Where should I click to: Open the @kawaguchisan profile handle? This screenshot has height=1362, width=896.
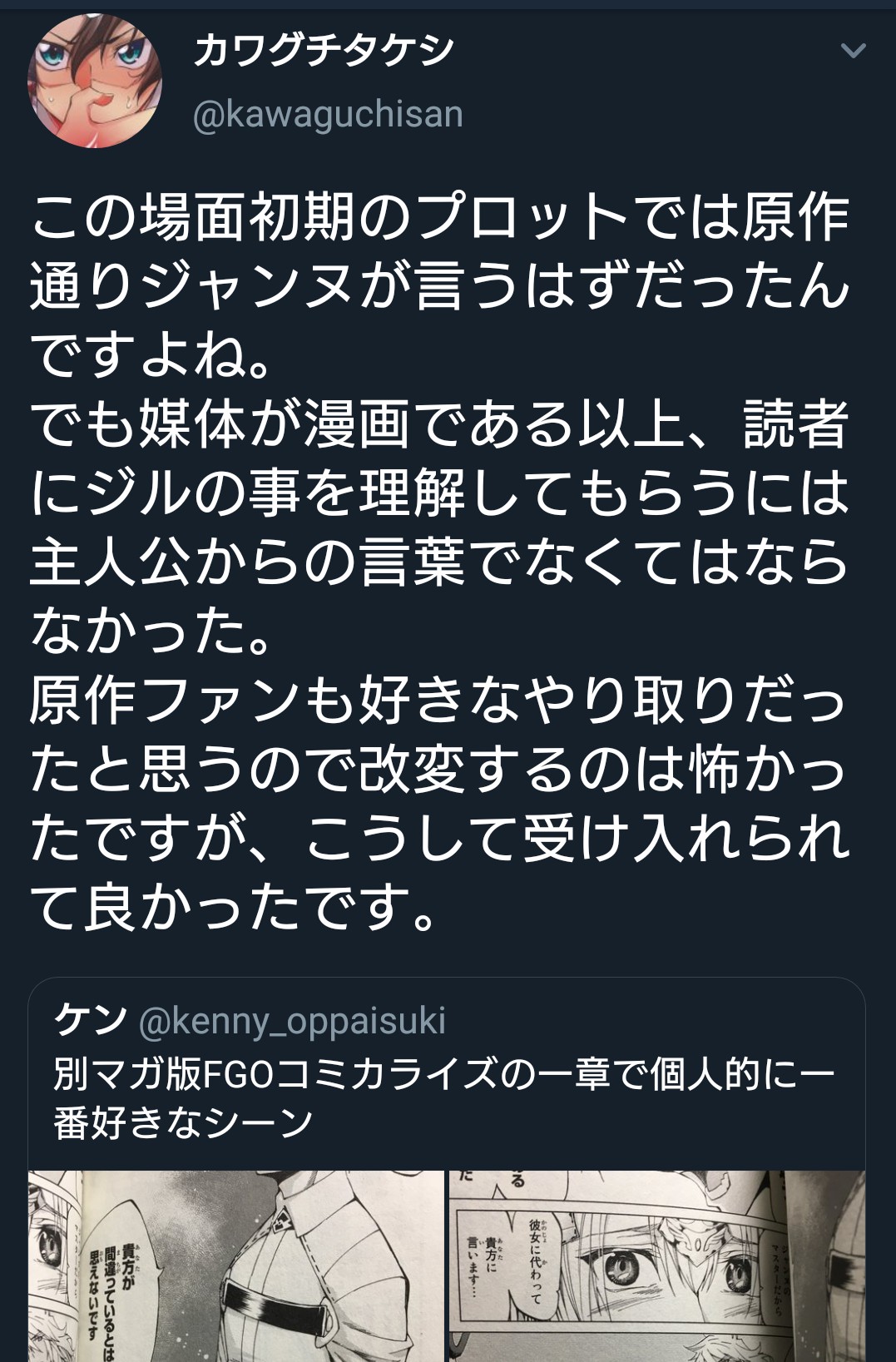(x=328, y=115)
